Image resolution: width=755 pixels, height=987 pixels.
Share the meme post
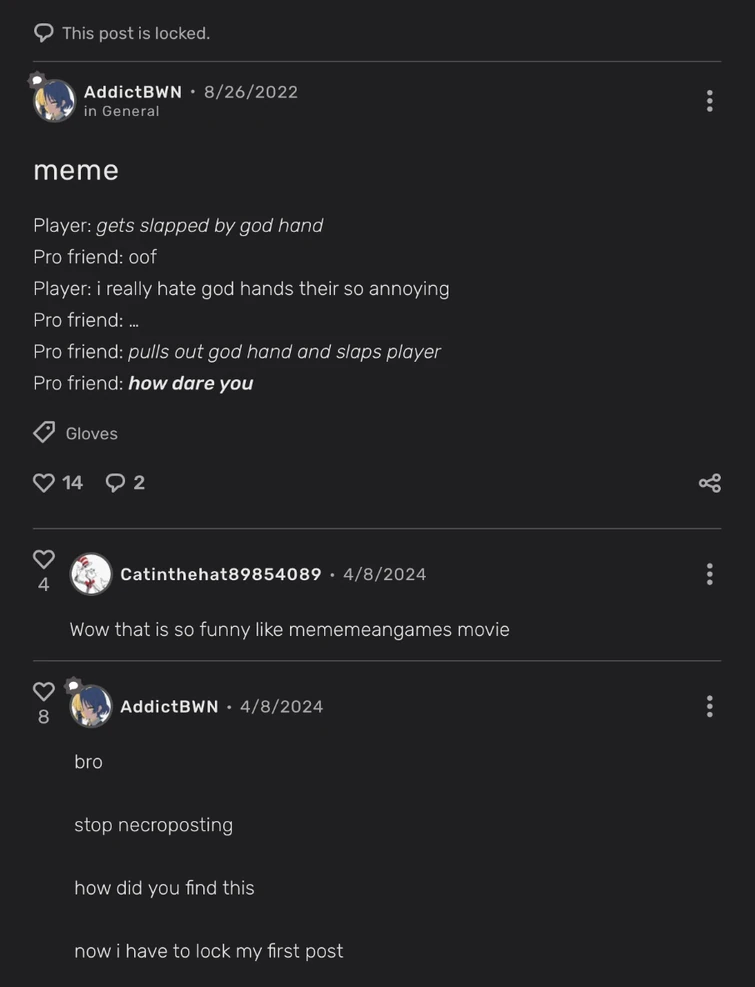pyautogui.click(x=709, y=484)
